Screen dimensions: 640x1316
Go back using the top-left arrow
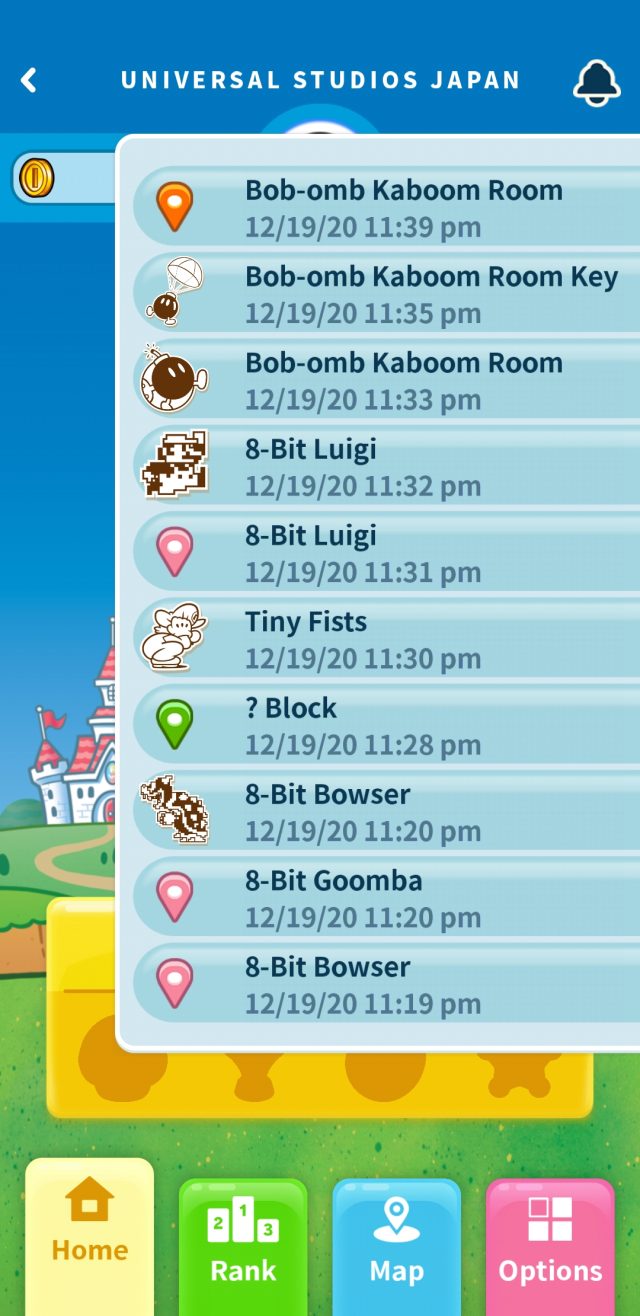click(29, 80)
